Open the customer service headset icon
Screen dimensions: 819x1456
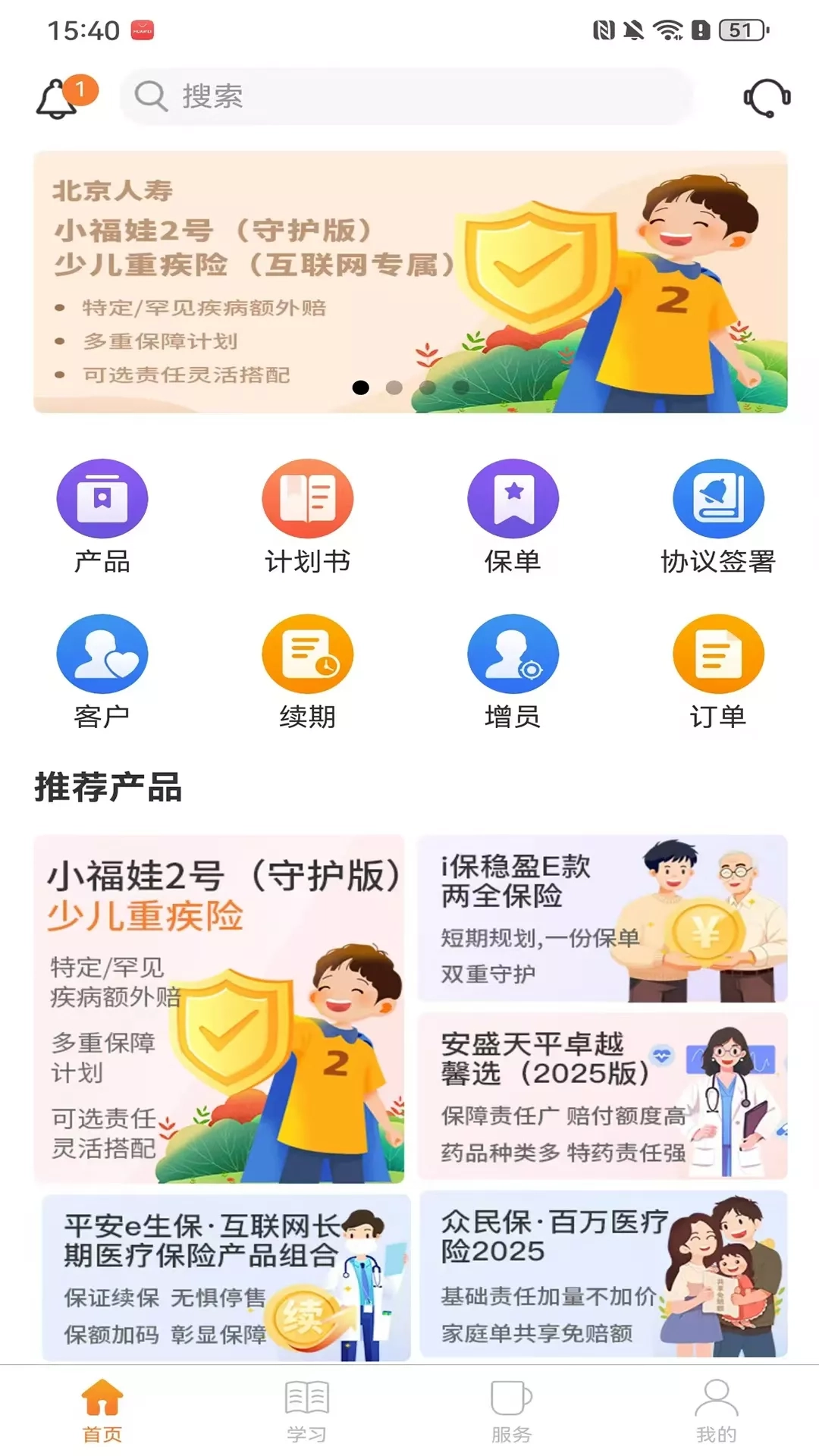[767, 98]
